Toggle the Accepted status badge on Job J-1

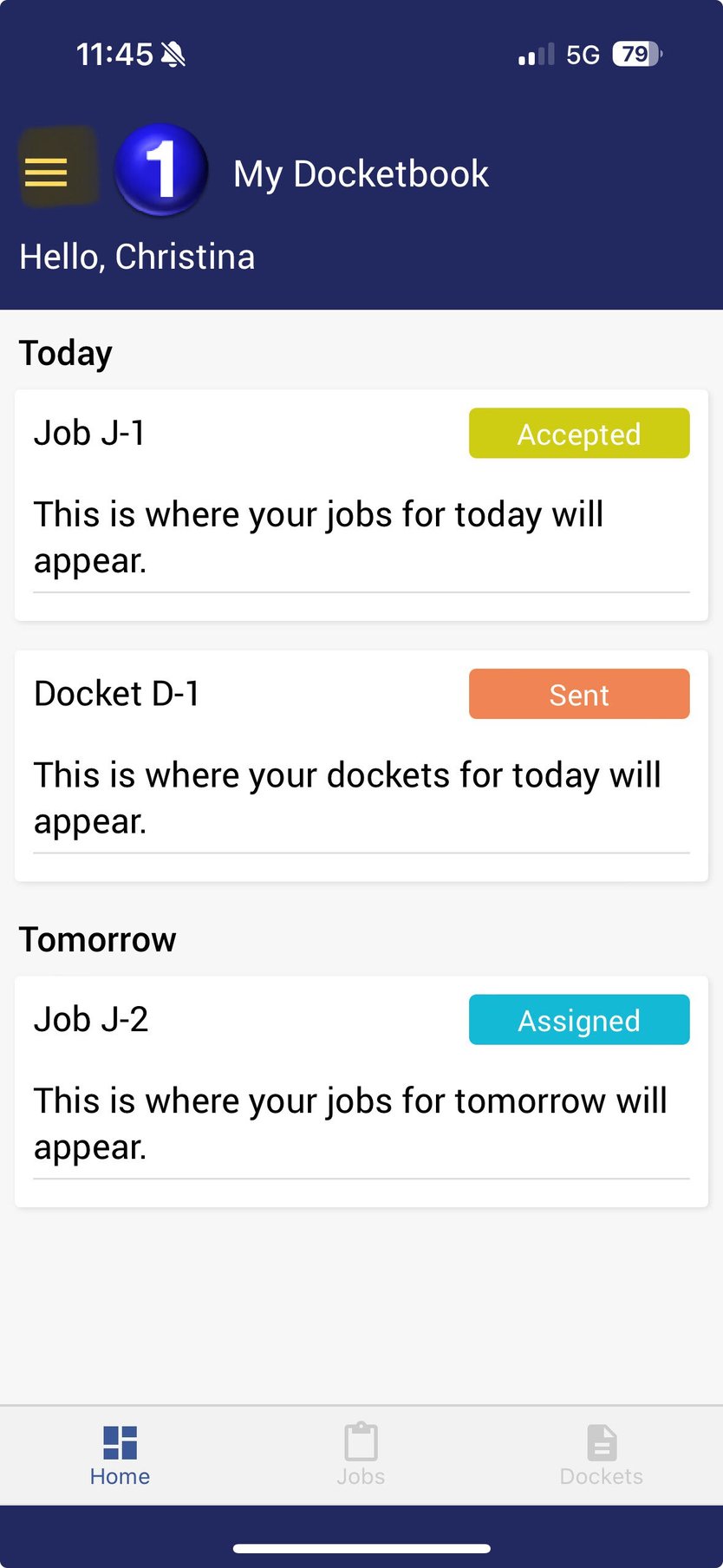[578, 434]
